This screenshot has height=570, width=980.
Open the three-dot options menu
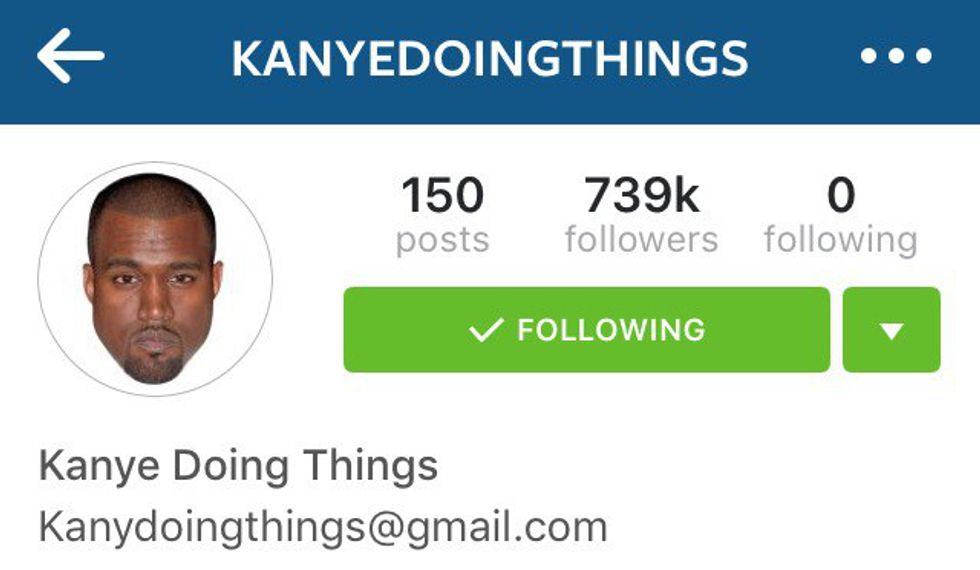click(896, 57)
